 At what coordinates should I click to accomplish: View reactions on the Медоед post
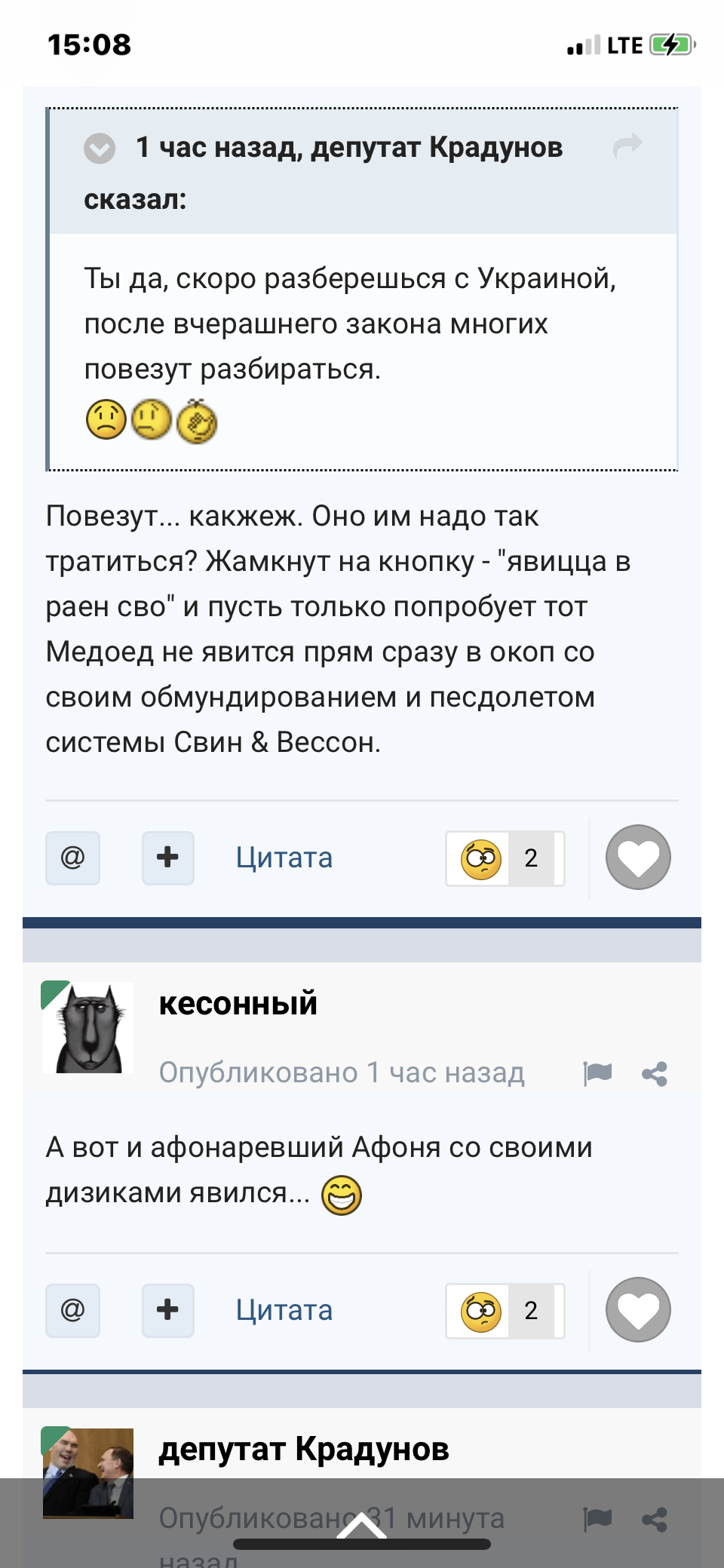click(504, 858)
